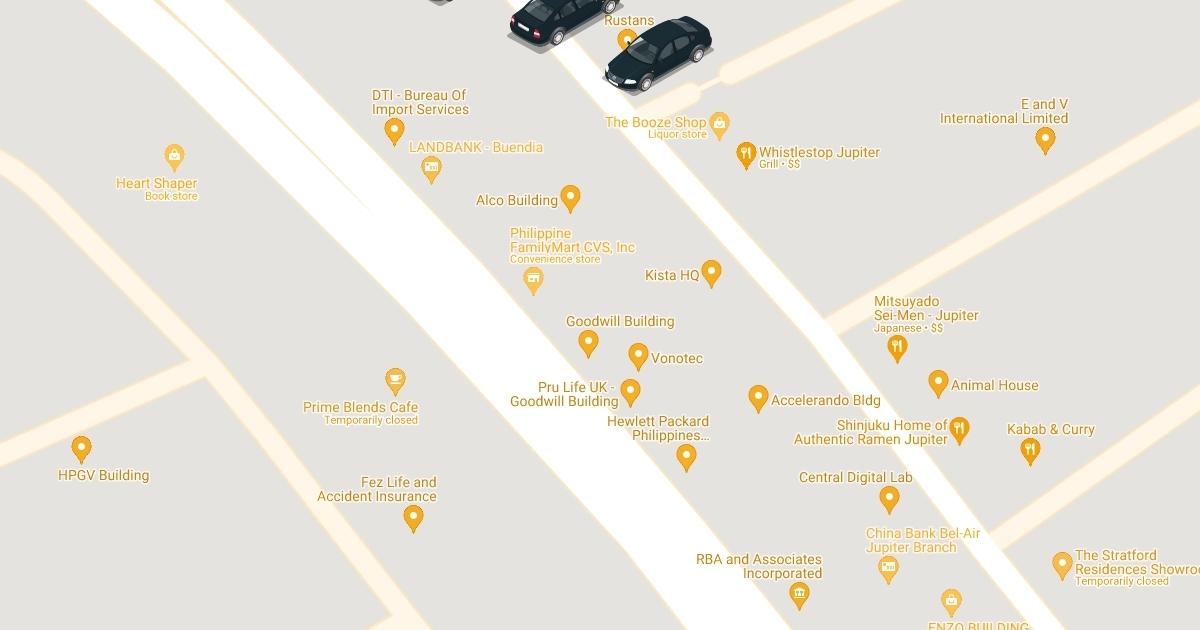
Task: Open the Mitsuyado Sei-Men Jupiter restaurant pin
Action: click(897, 347)
